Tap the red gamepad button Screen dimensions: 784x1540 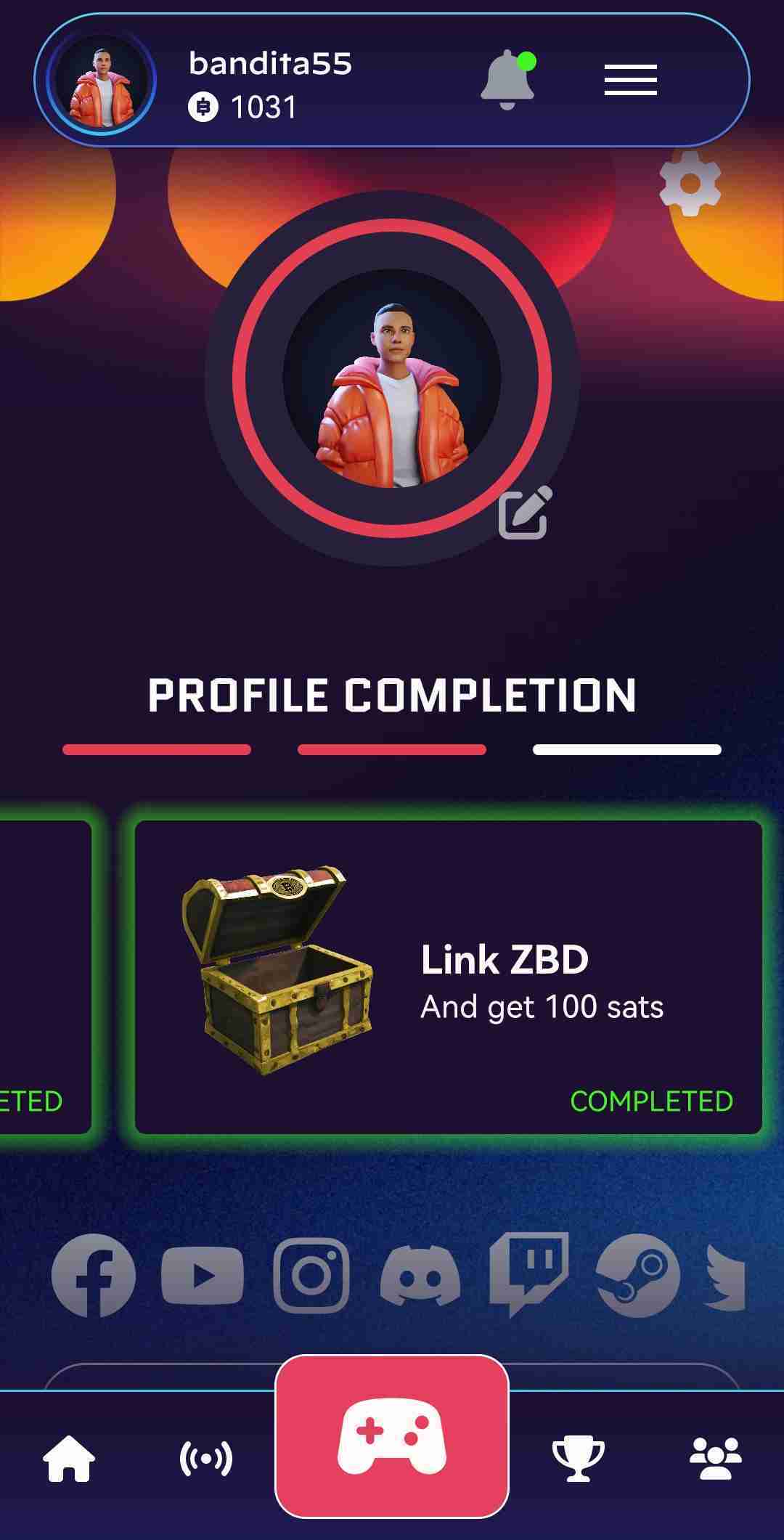coord(392,1436)
